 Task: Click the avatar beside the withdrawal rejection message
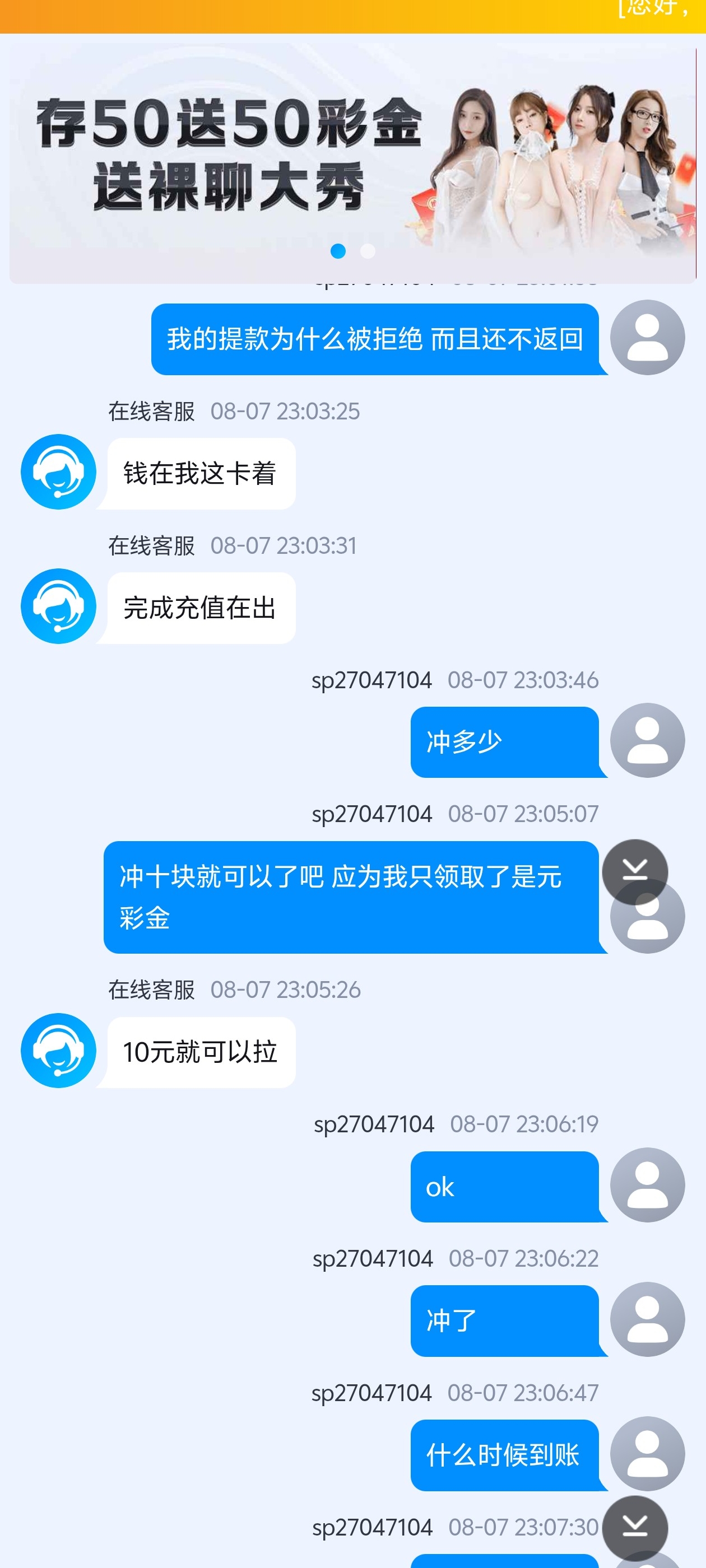click(648, 338)
